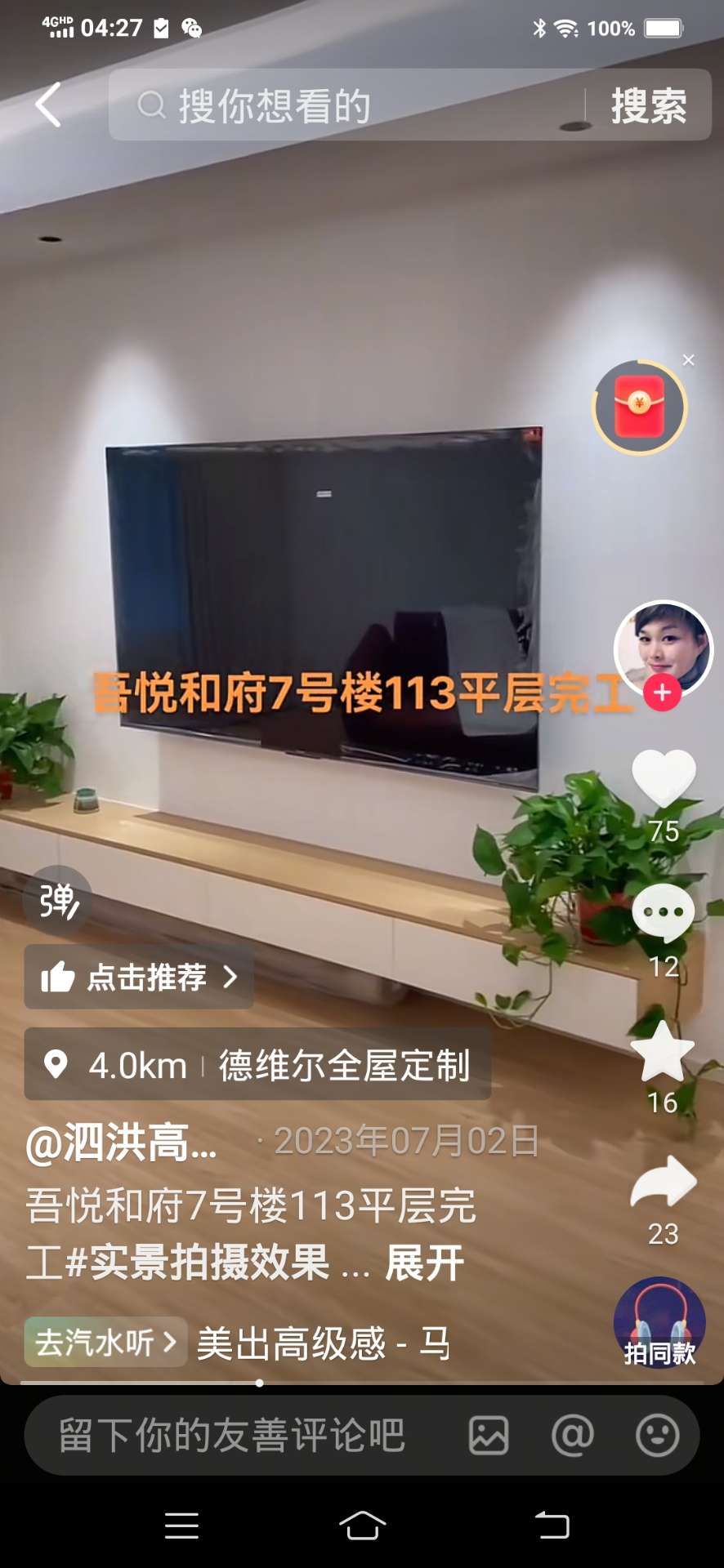Tap the 搜索 button
This screenshot has width=724, height=1568.
coord(649,105)
